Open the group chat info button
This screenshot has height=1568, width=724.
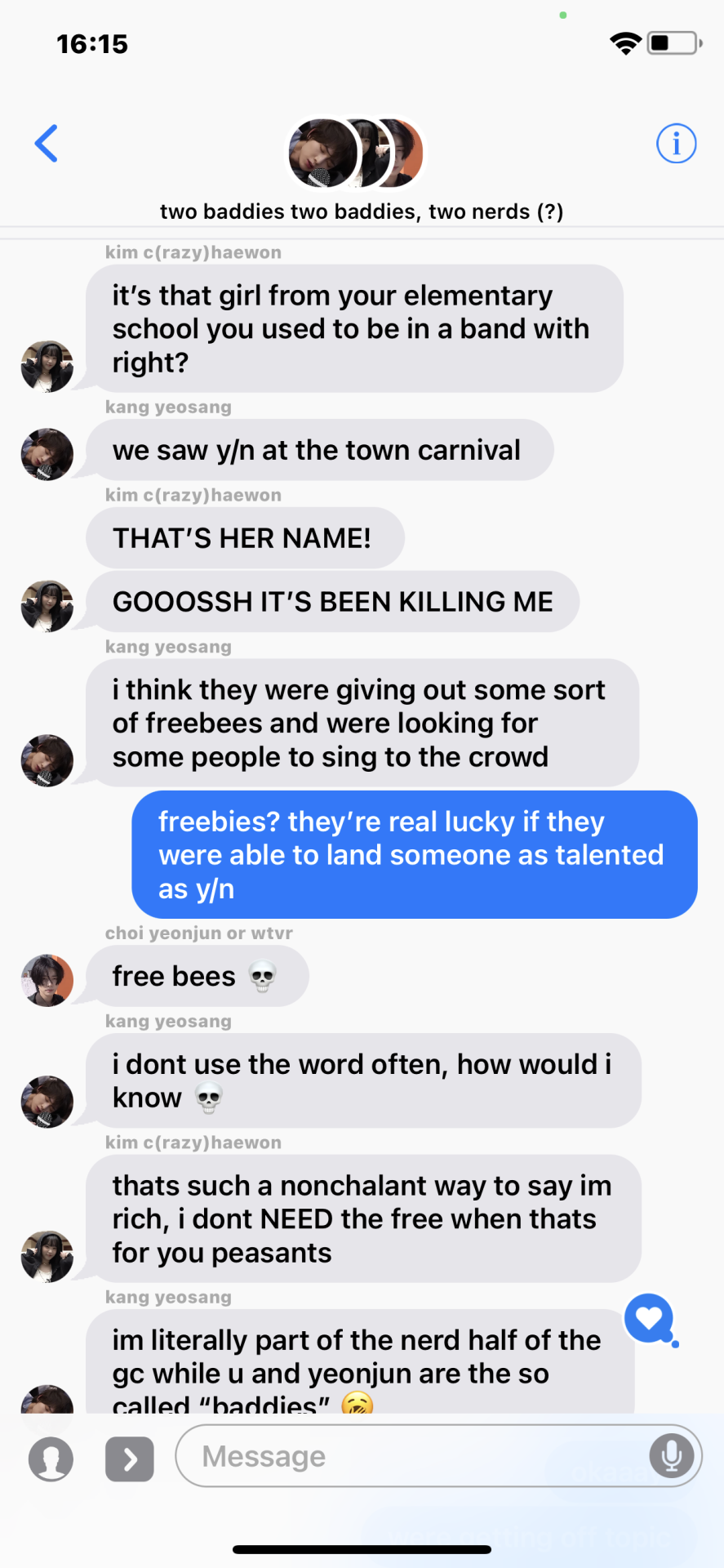click(x=676, y=144)
